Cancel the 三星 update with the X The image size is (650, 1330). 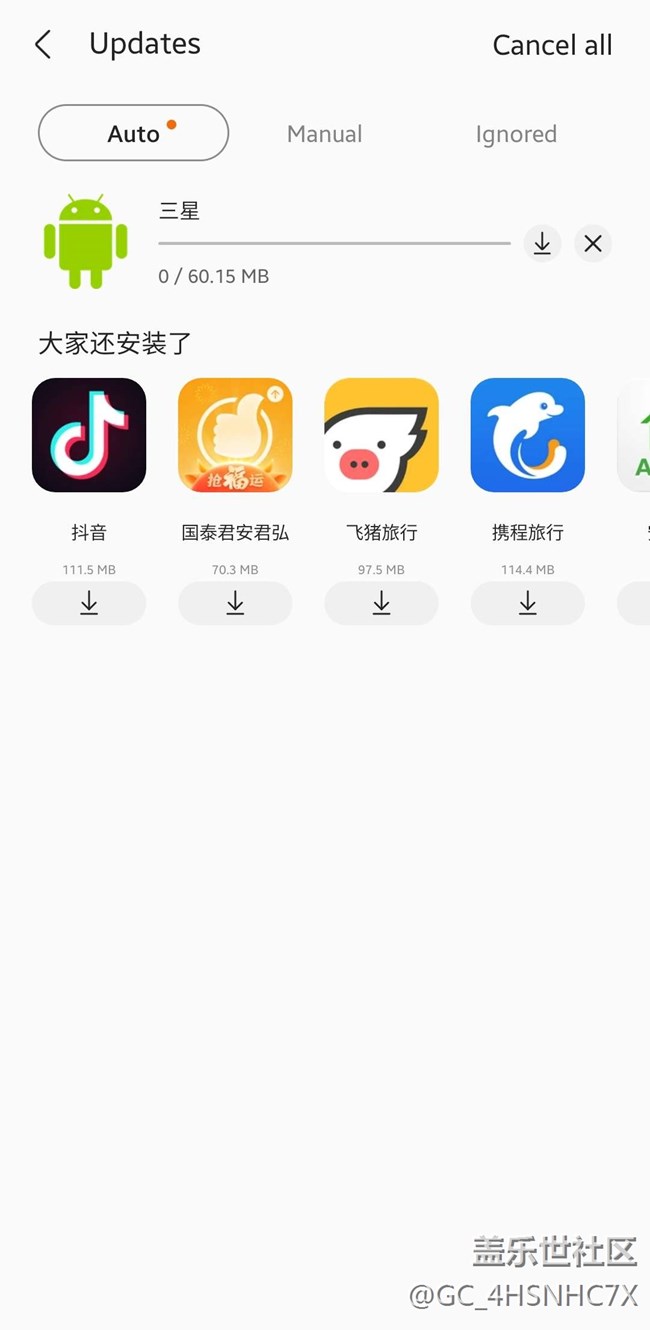click(x=593, y=243)
